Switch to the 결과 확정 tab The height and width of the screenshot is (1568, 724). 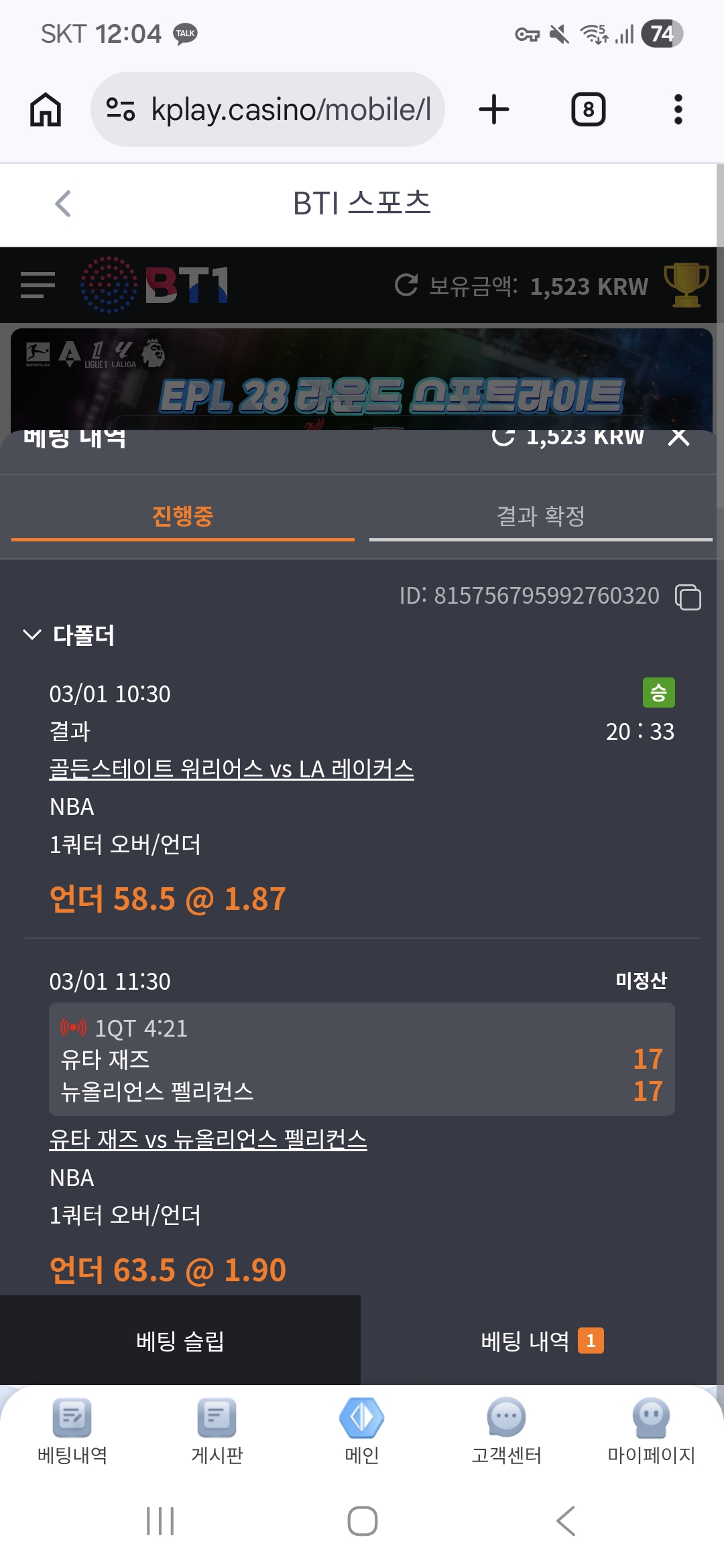[540, 516]
